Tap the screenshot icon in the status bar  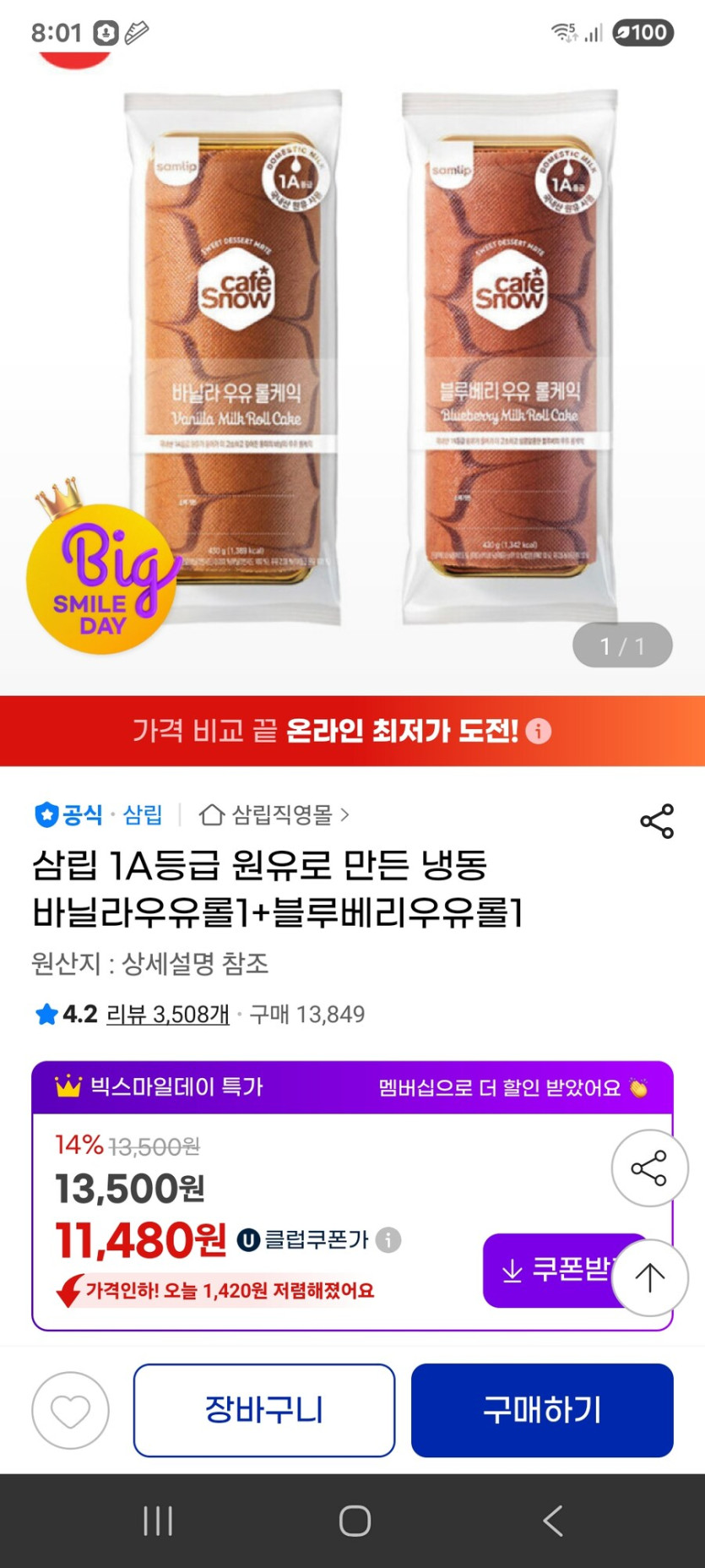pyautogui.click(x=106, y=32)
